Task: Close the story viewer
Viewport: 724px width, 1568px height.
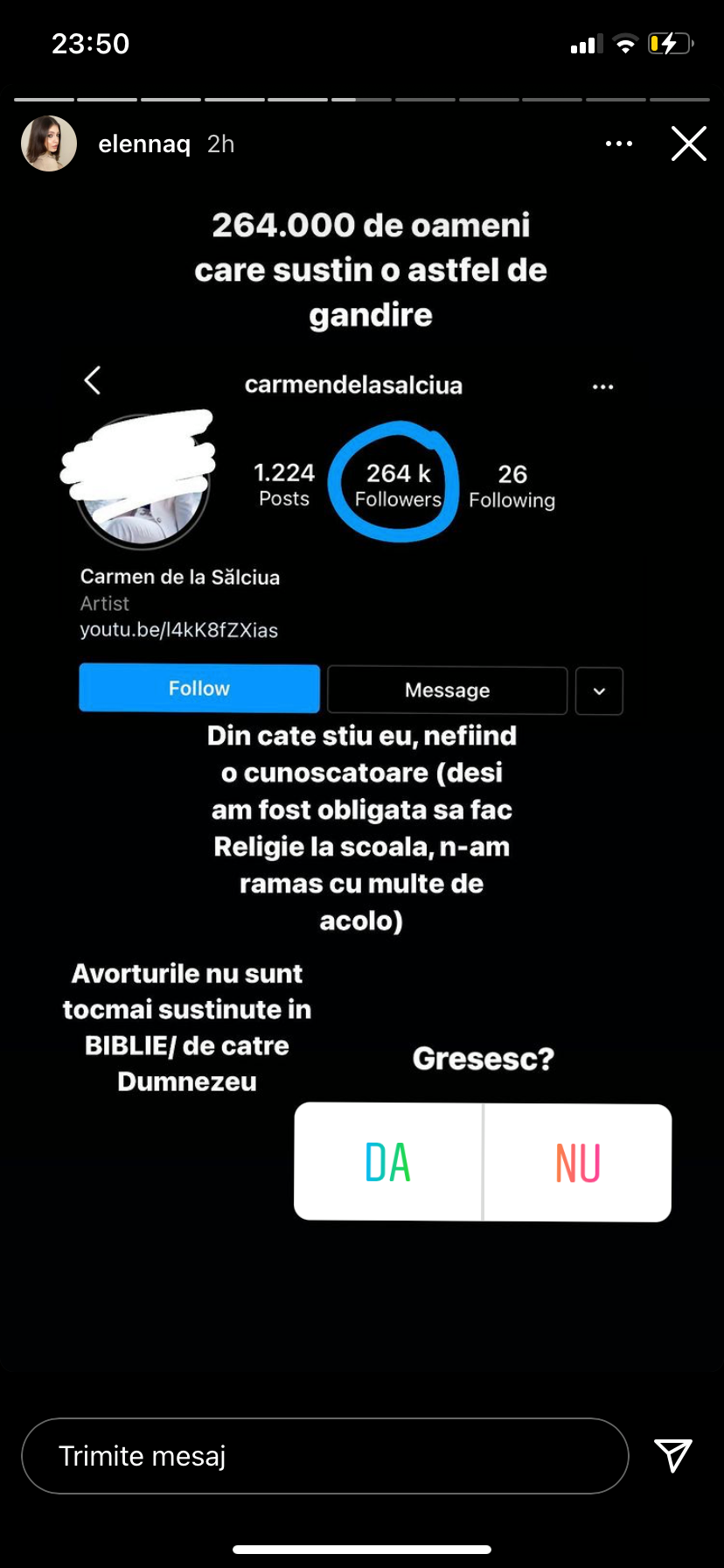Action: [x=688, y=143]
